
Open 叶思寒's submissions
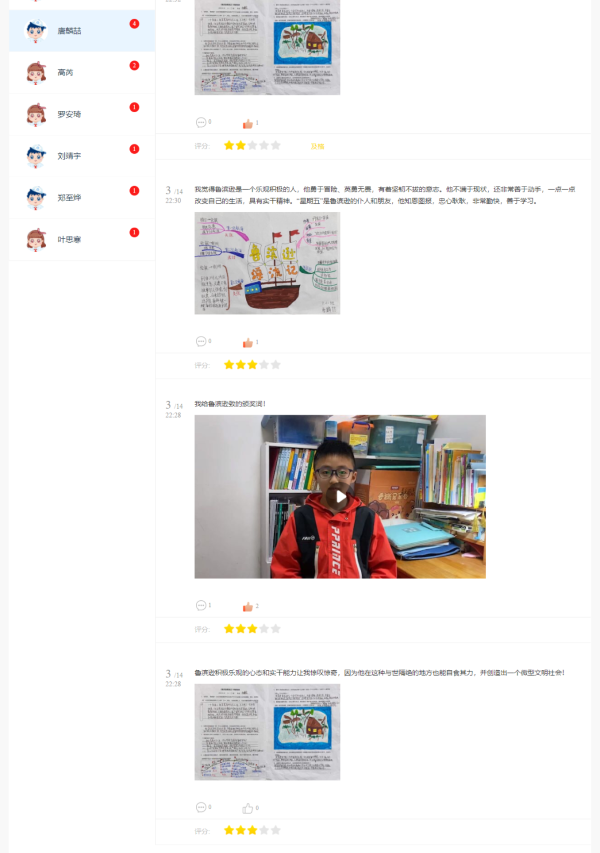click(70, 240)
